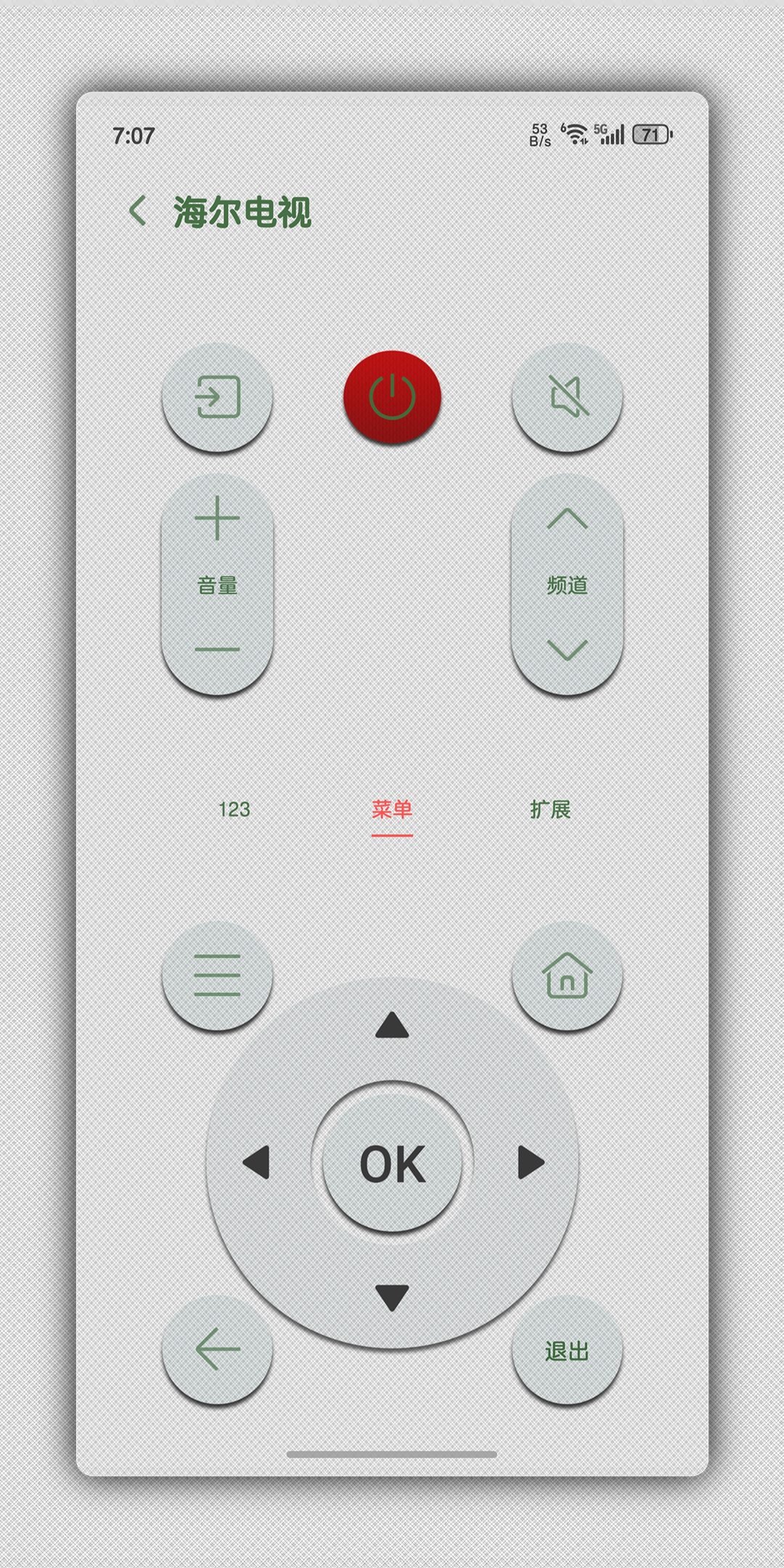The height and width of the screenshot is (1568, 784).
Task: Go to next channel up
Action: coord(567,519)
